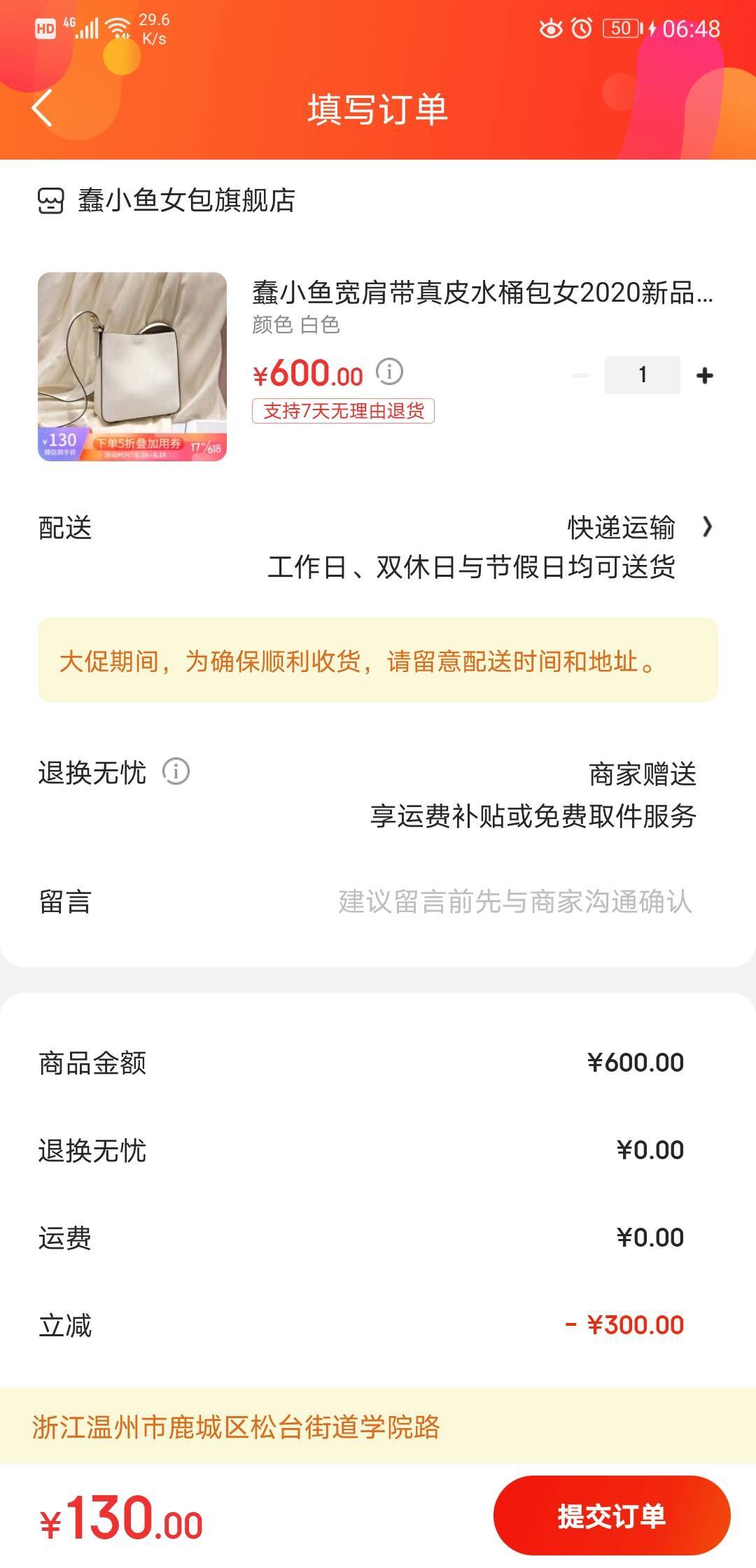Increase quantity with the plus button
The width and height of the screenshot is (756, 1568).
(x=705, y=376)
